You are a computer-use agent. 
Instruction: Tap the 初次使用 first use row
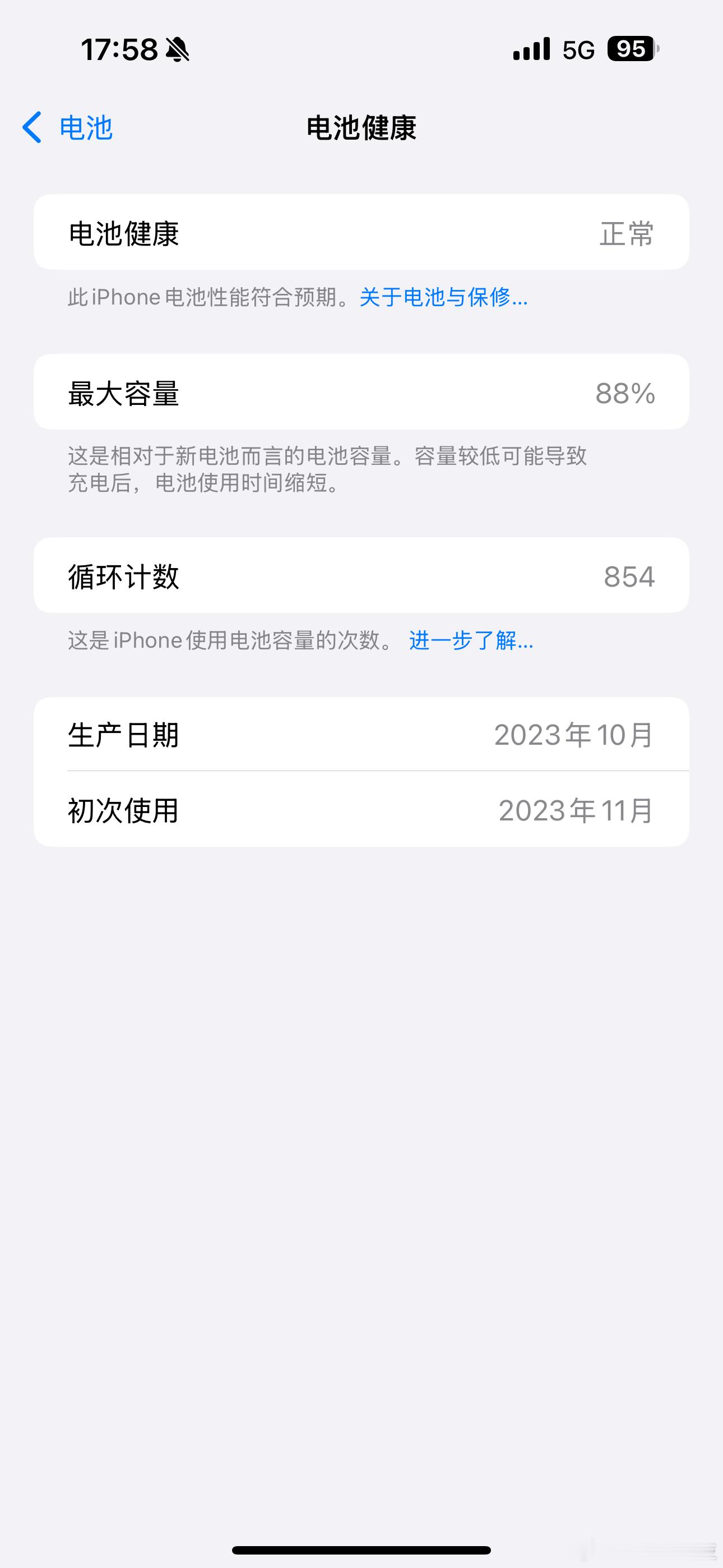pos(361,810)
